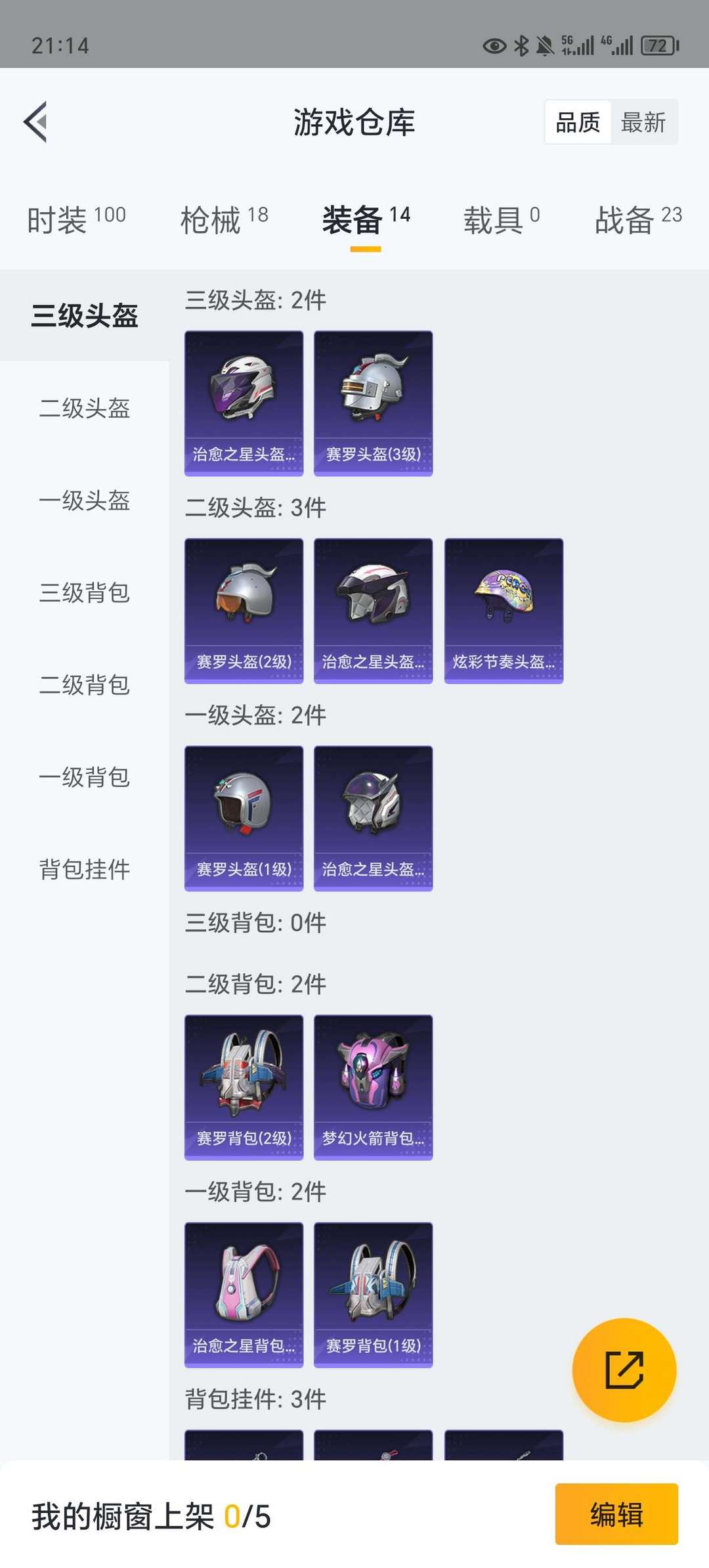The width and height of the screenshot is (709, 1568).
Task: Select 二级背包 in the sidebar
Action: click(85, 685)
